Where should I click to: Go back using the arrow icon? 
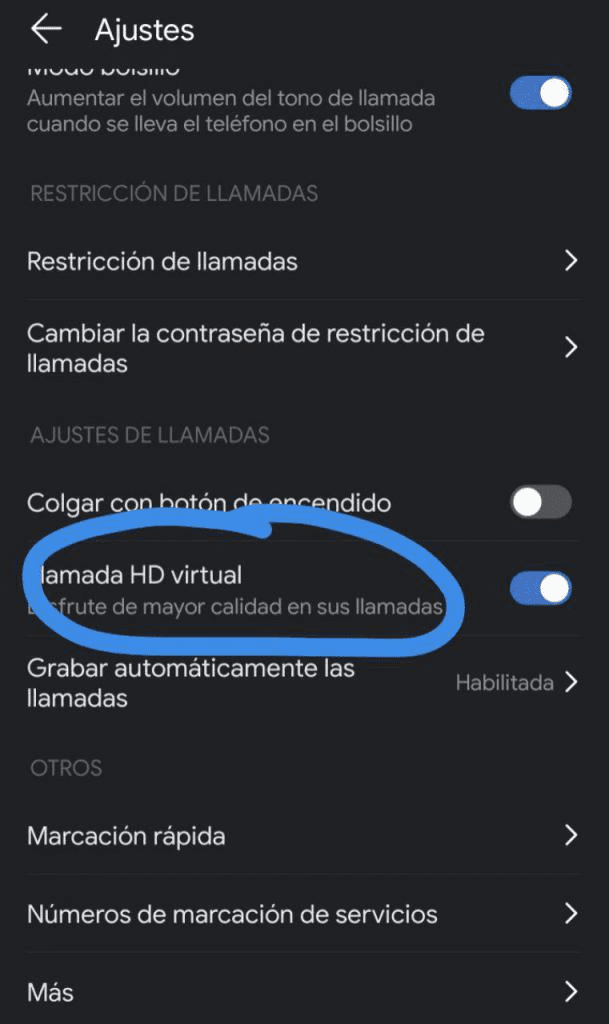[46, 29]
